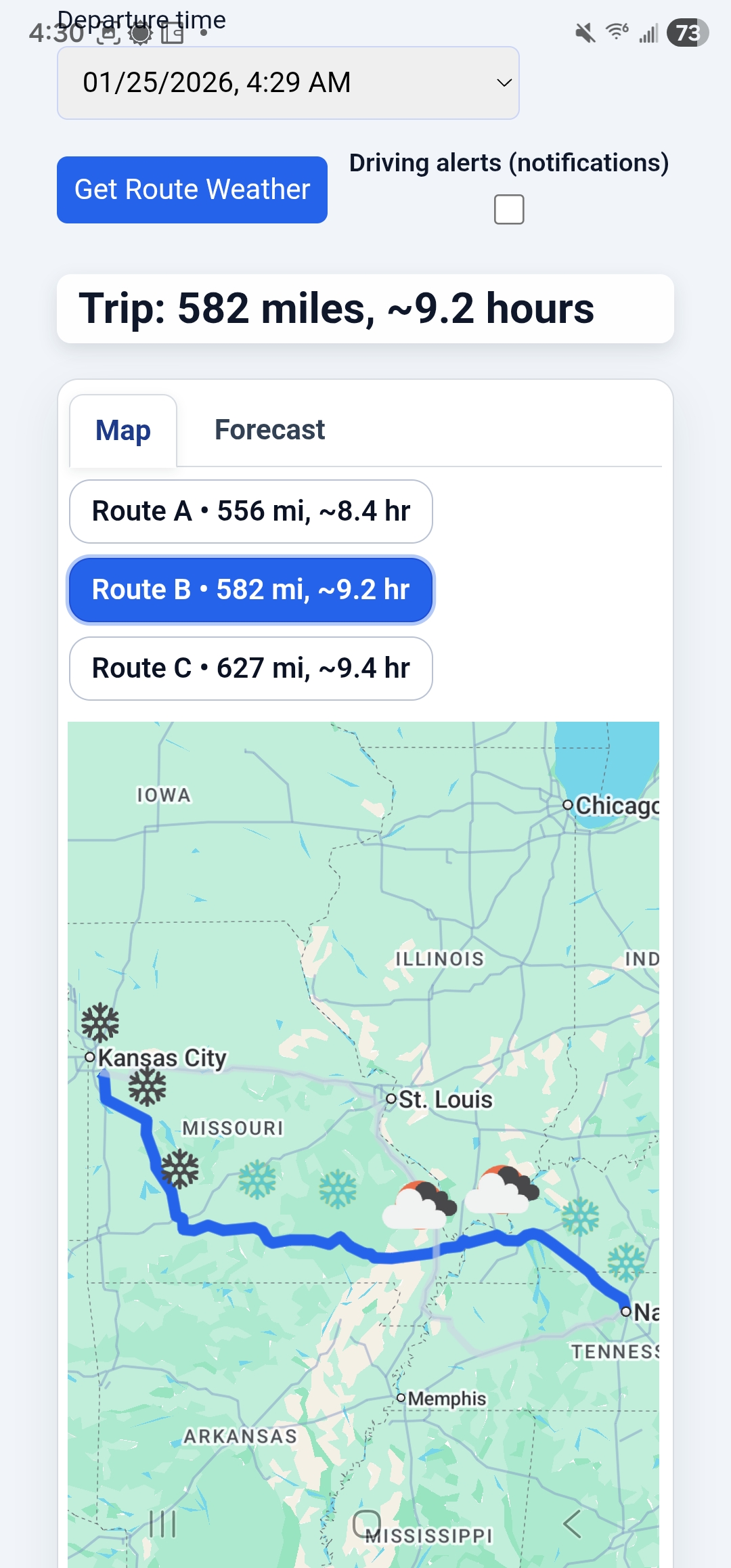Click the Kansas City marker on the map
Image resolution: width=731 pixels, height=1568 pixels.
[x=90, y=1058]
